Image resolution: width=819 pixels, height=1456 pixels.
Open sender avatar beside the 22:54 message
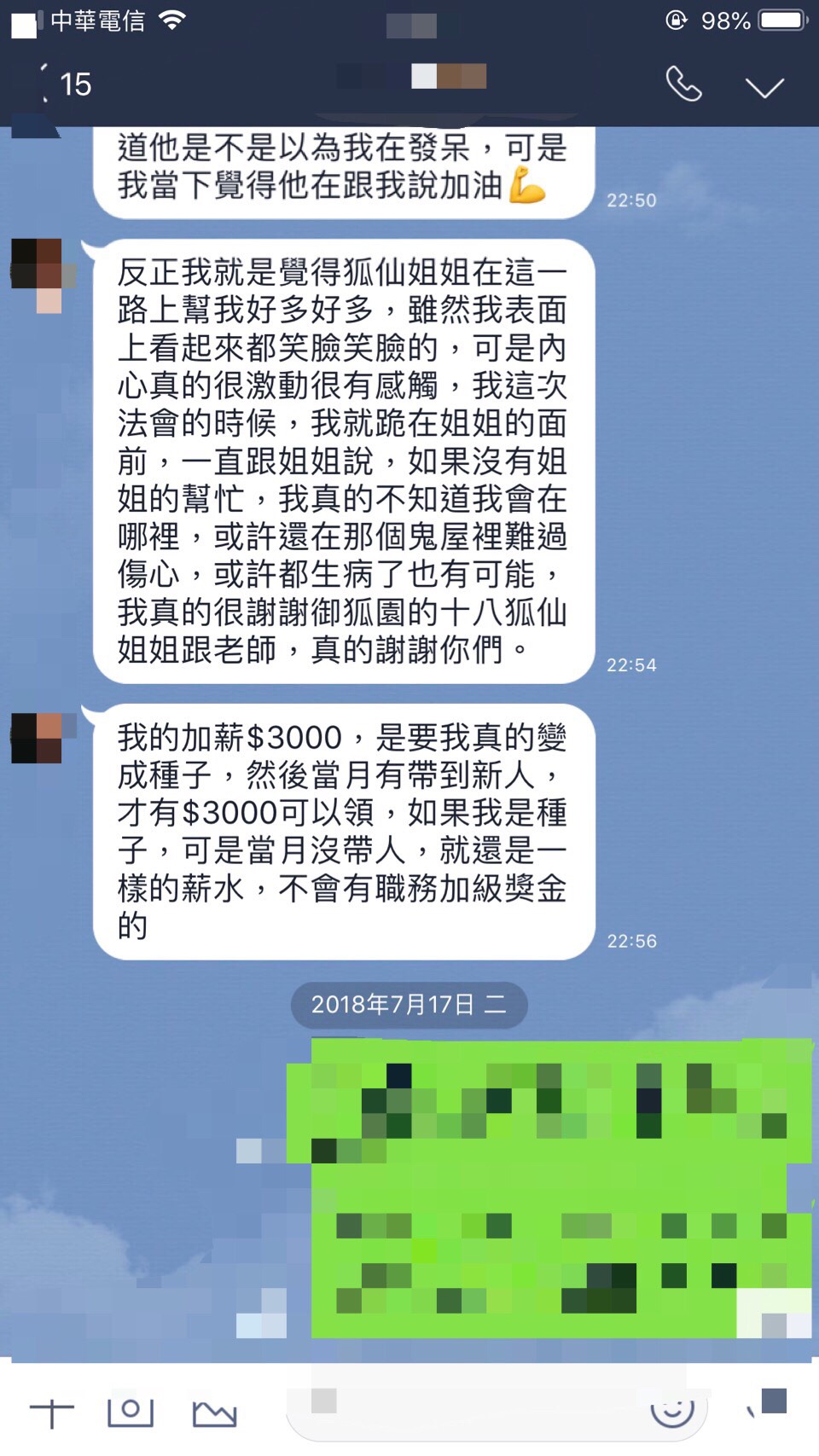pos(38,275)
